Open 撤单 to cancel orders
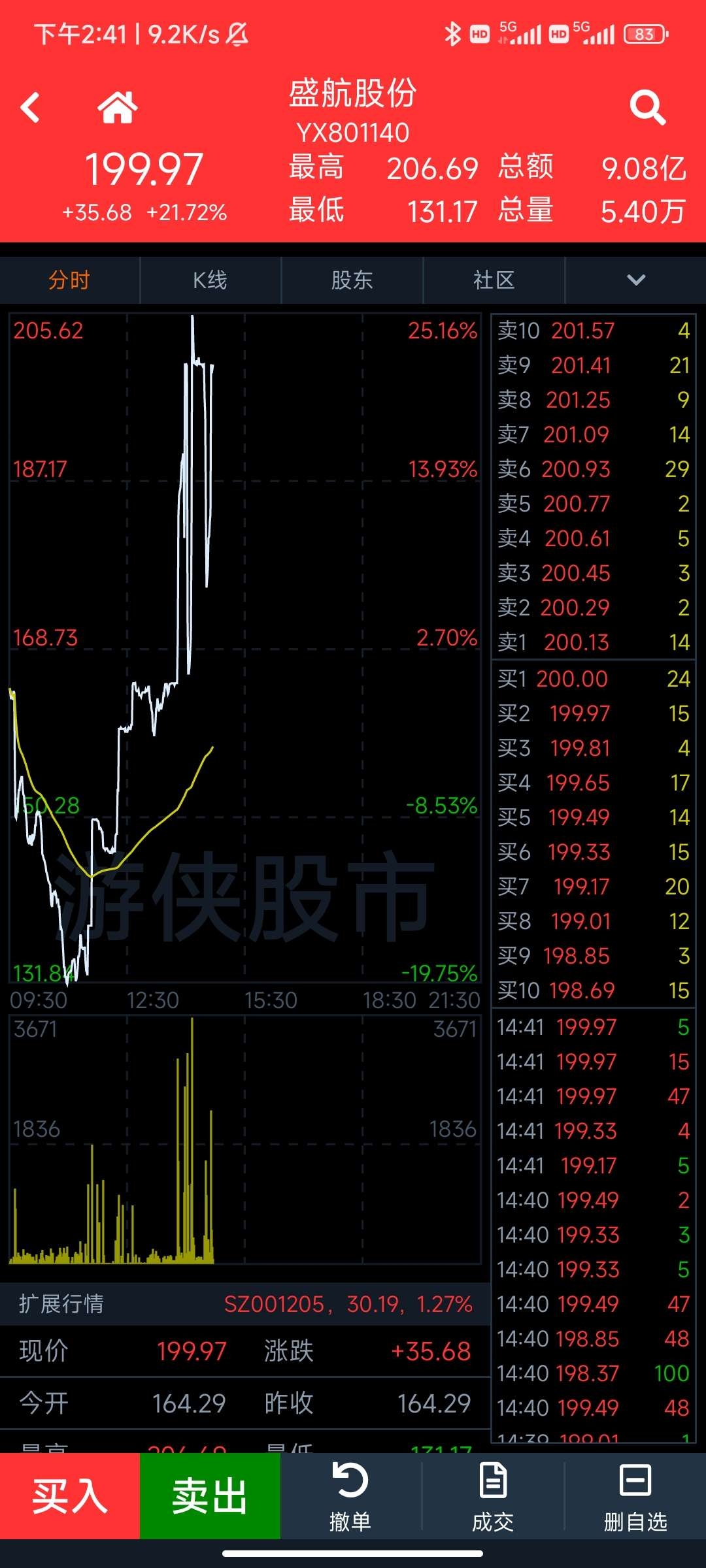The width and height of the screenshot is (706, 1568). pyautogui.click(x=350, y=1497)
